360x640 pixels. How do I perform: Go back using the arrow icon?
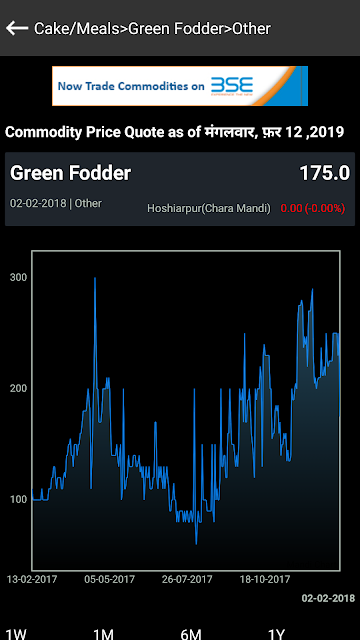point(17,29)
